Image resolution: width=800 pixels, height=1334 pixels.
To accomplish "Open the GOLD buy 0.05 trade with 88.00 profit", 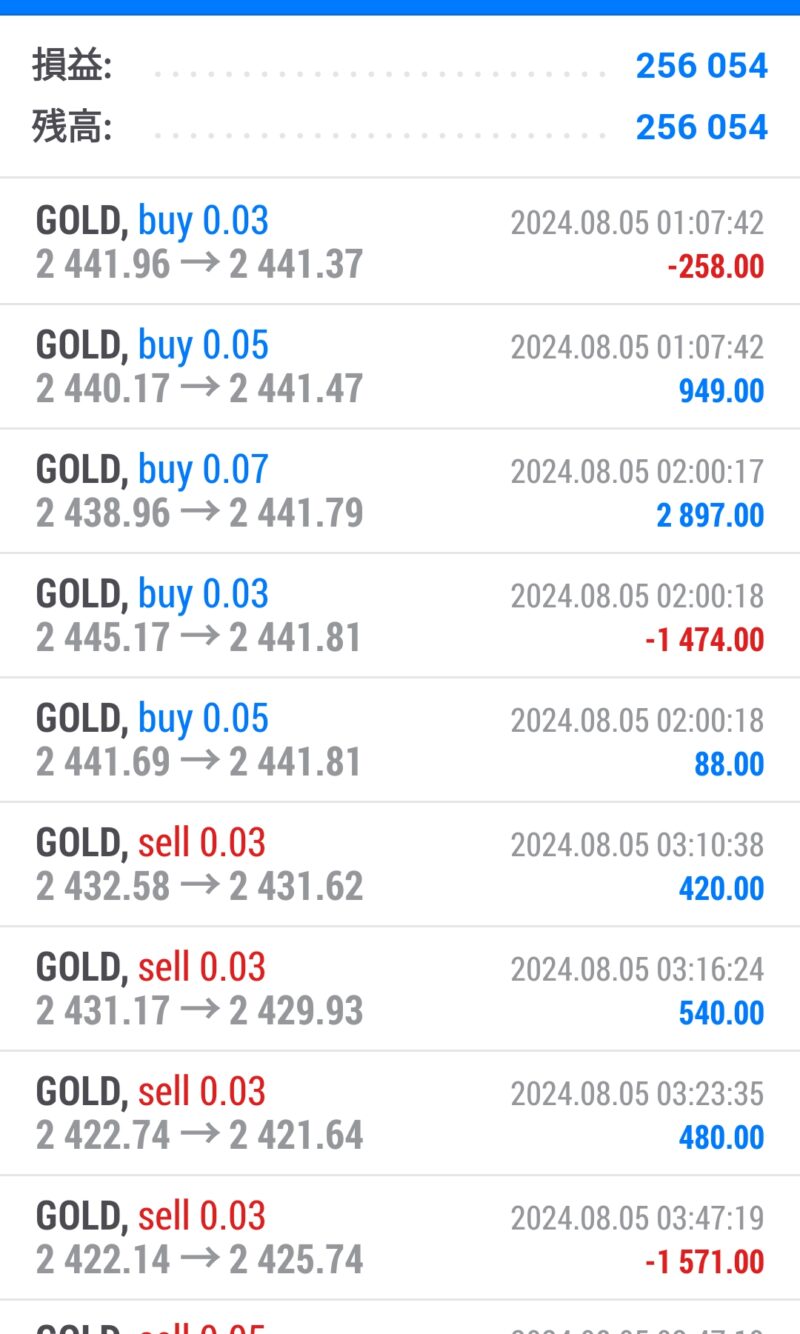I will (400, 740).
